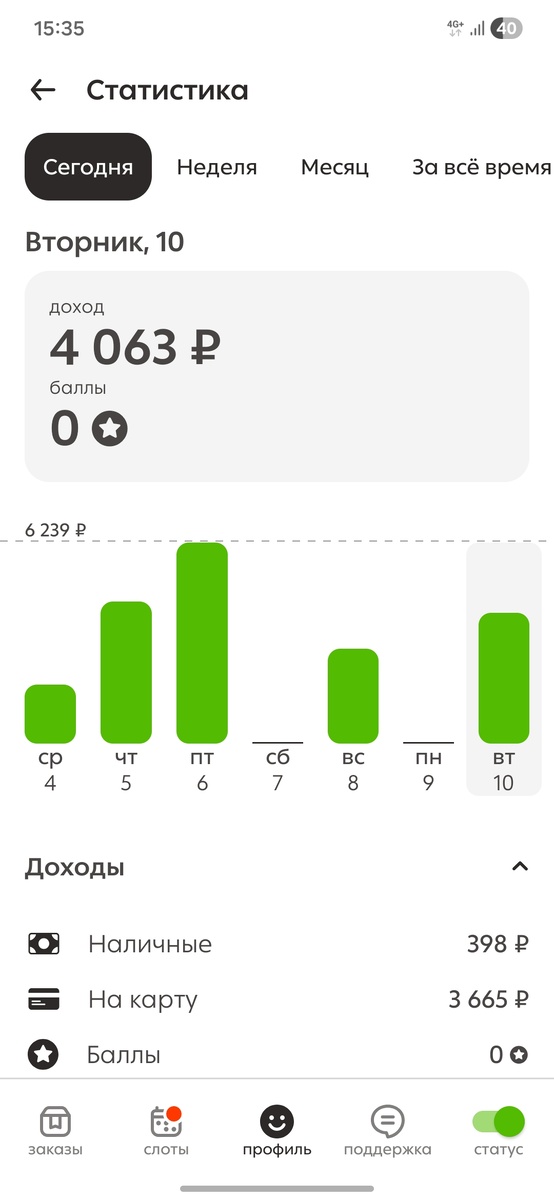Switch to the Месяц tab
The height and width of the screenshot is (1200, 554).
(335, 167)
